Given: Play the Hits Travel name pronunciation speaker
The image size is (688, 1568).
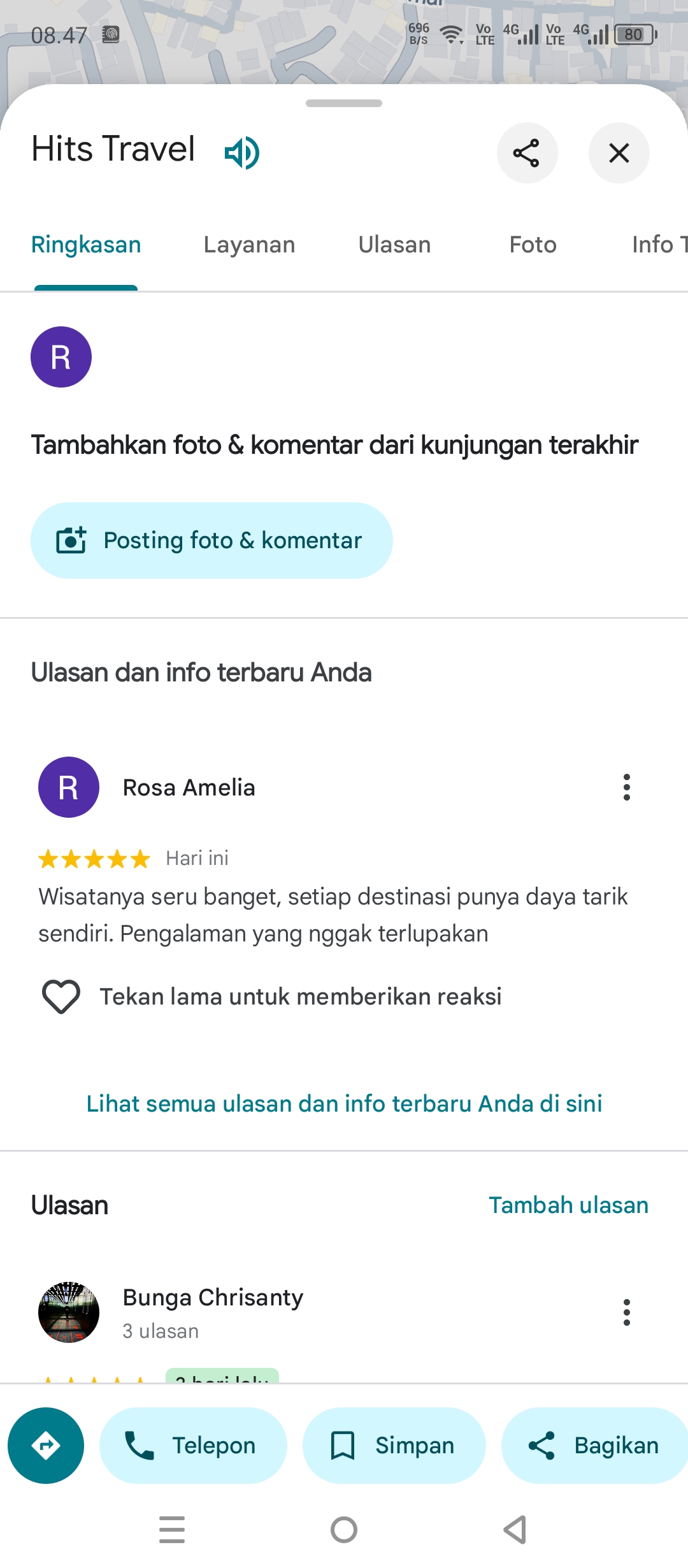Looking at the screenshot, I should [242, 152].
